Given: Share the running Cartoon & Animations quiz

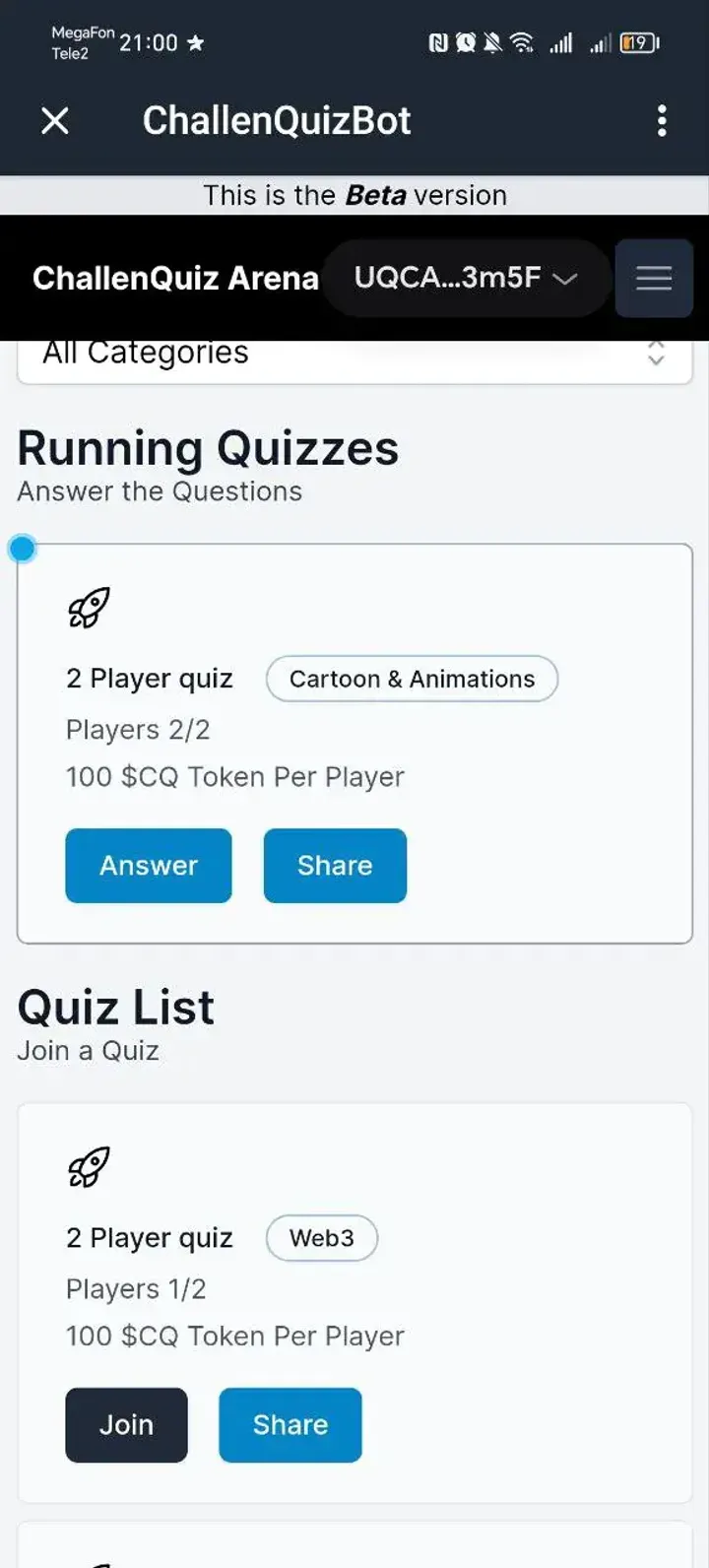Looking at the screenshot, I should tap(335, 866).
